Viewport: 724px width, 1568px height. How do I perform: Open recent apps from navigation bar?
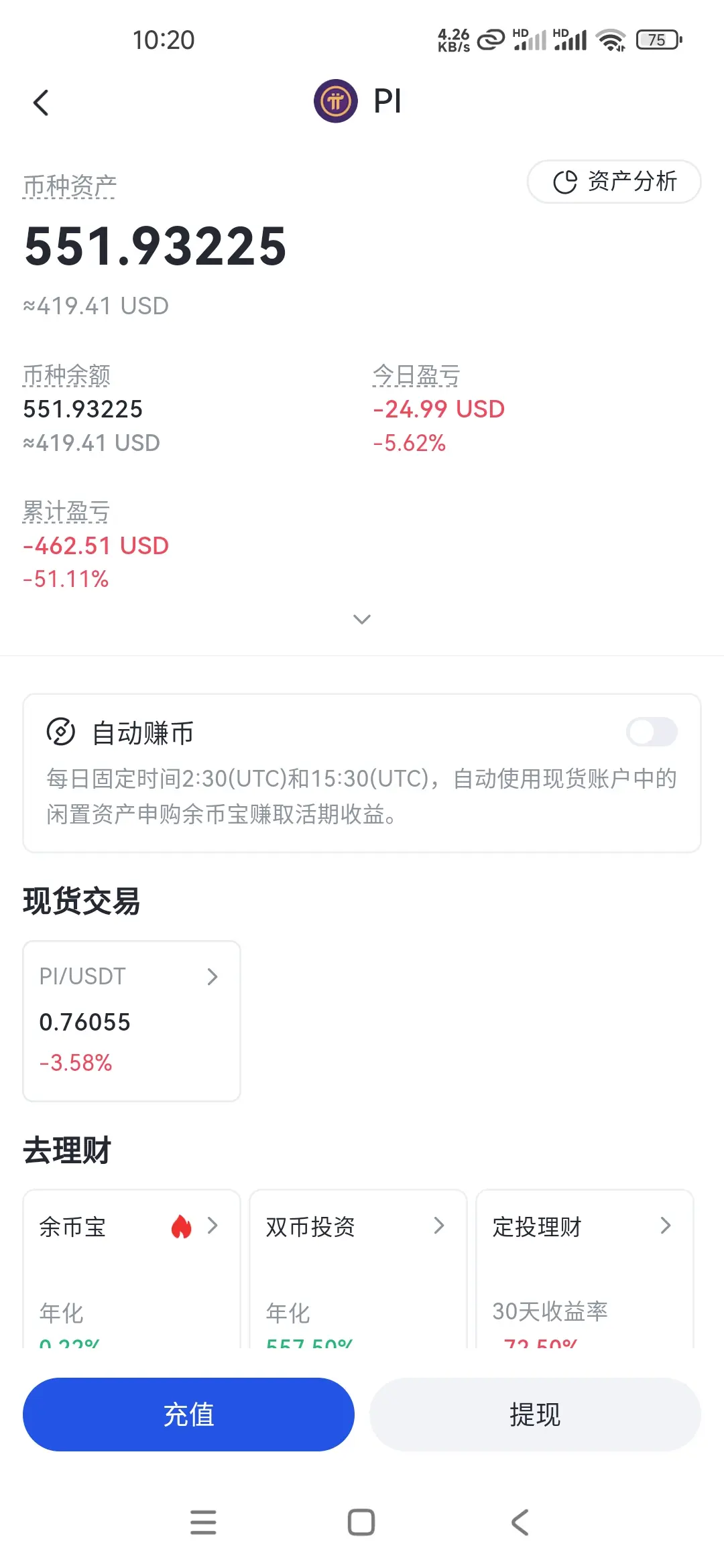[203, 1522]
